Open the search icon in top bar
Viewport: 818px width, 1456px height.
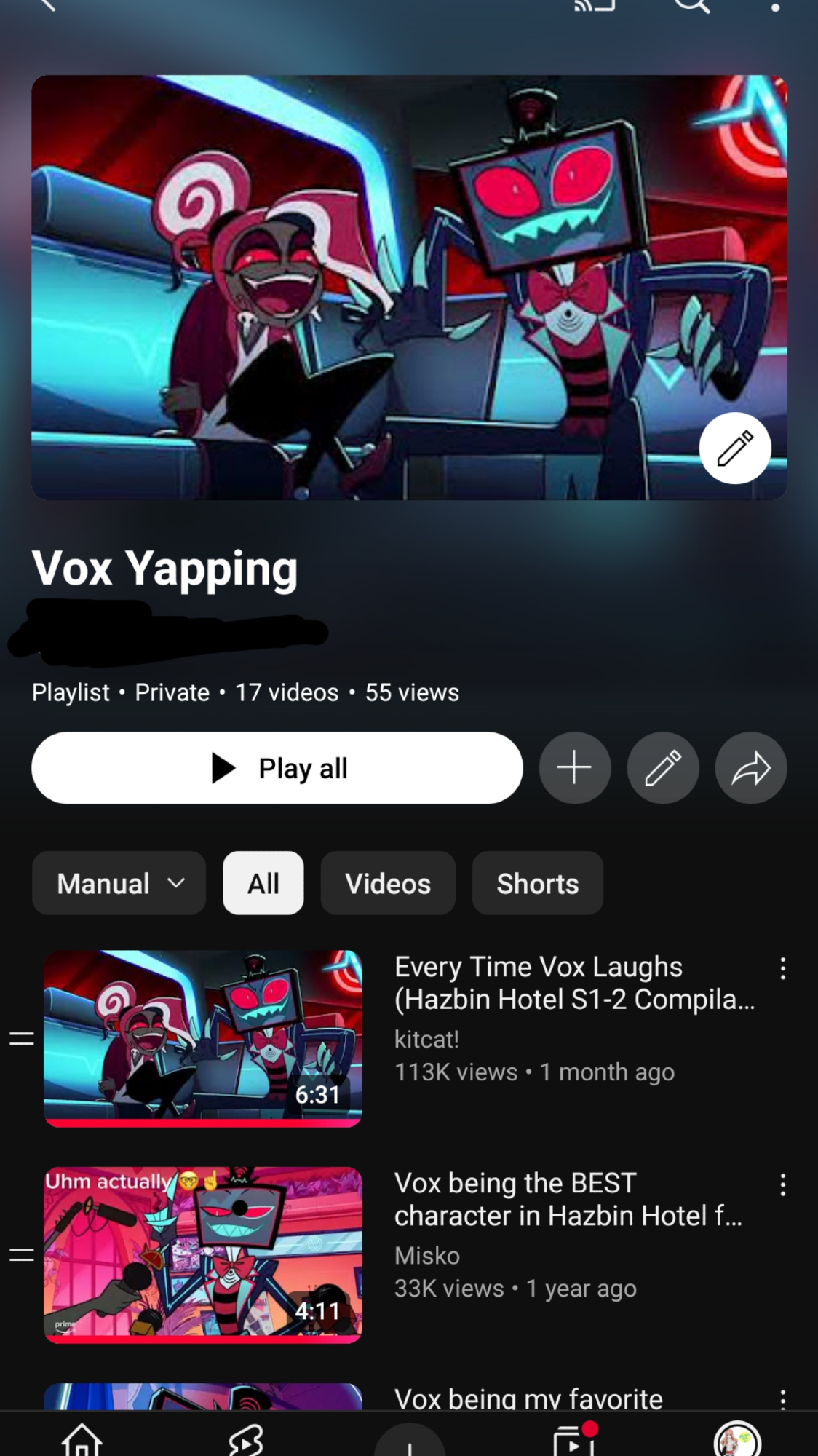click(691, 6)
